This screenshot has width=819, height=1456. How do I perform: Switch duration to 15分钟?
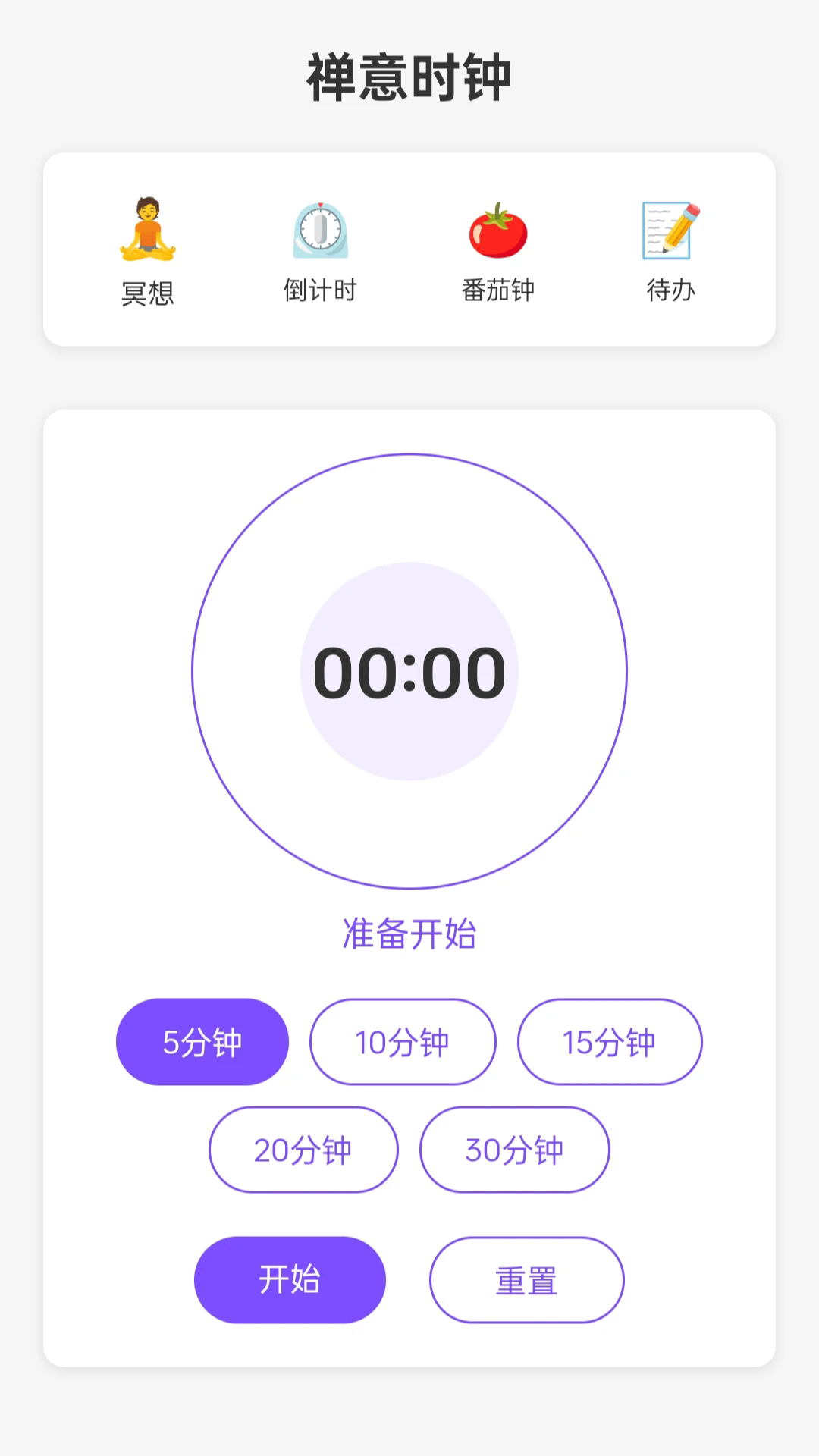[x=610, y=1042]
